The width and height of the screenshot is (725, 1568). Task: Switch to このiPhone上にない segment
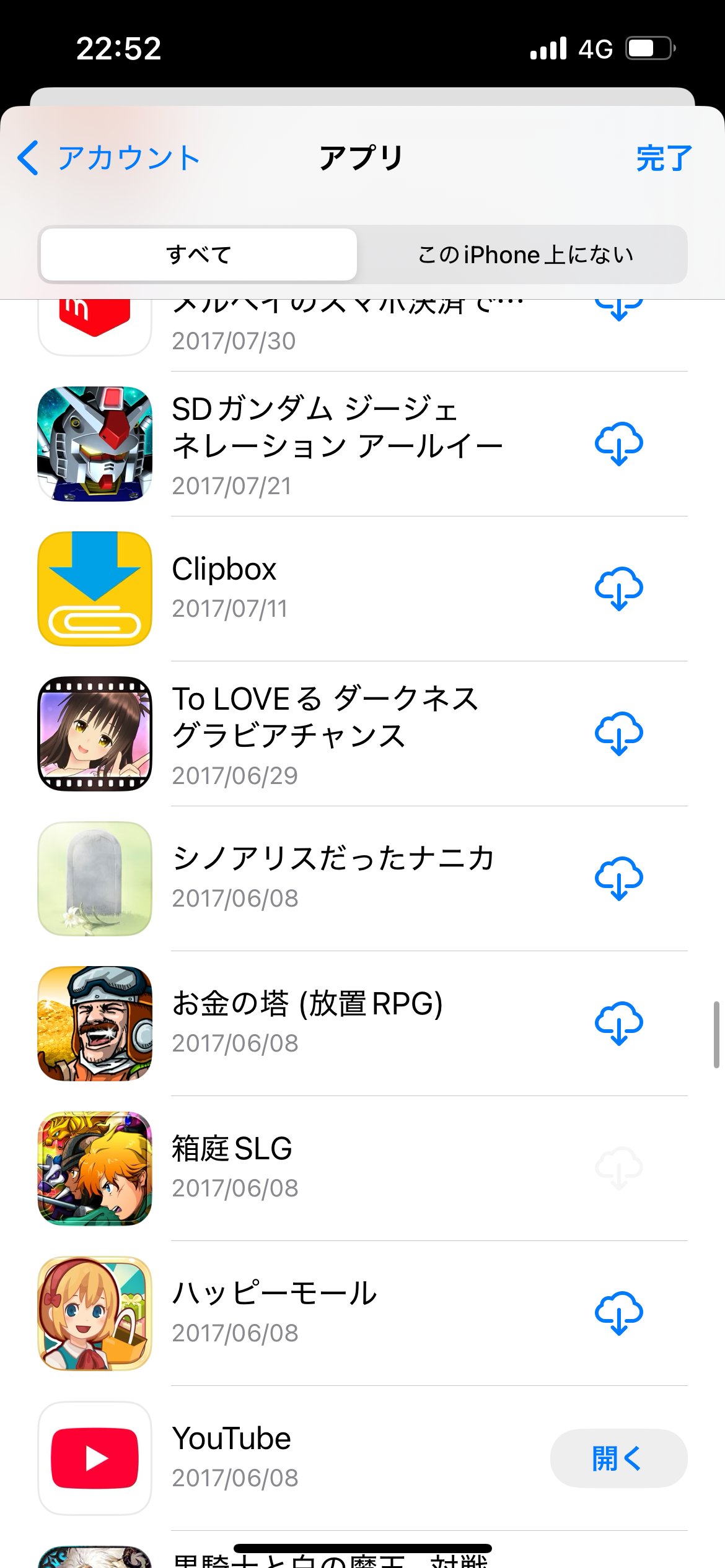click(x=525, y=255)
